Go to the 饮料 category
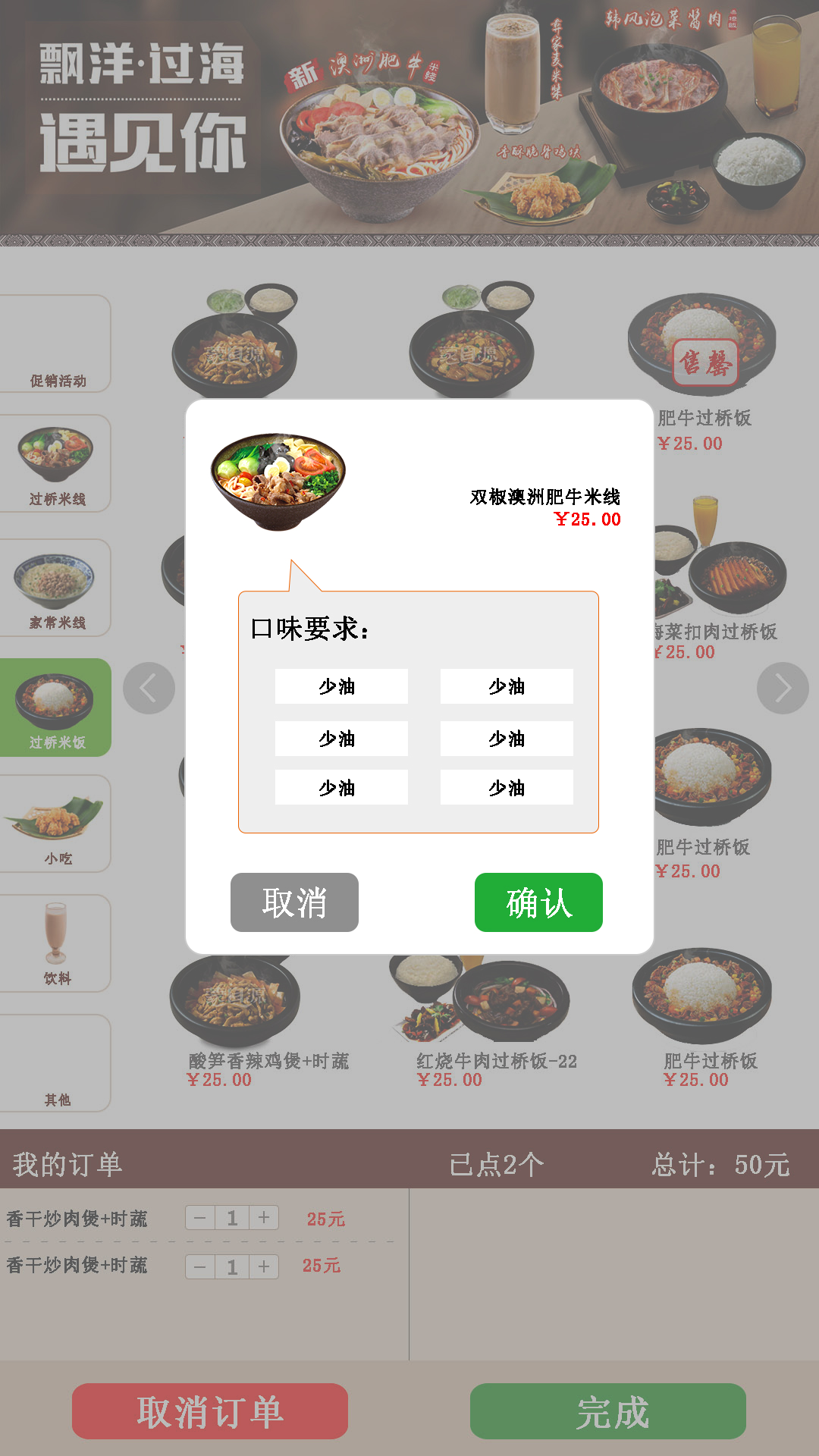This screenshot has width=819, height=1456. click(55, 943)
